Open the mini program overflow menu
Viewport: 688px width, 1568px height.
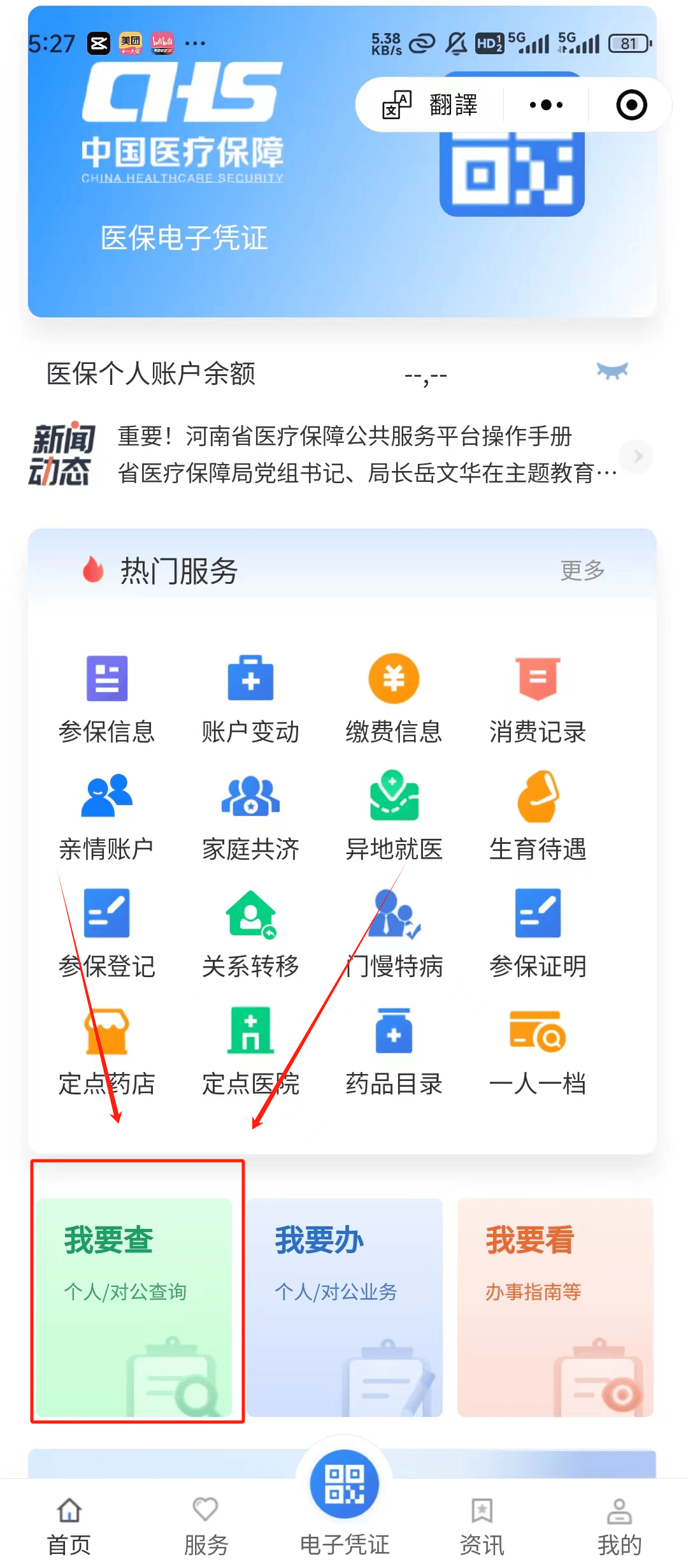[546, 105]
